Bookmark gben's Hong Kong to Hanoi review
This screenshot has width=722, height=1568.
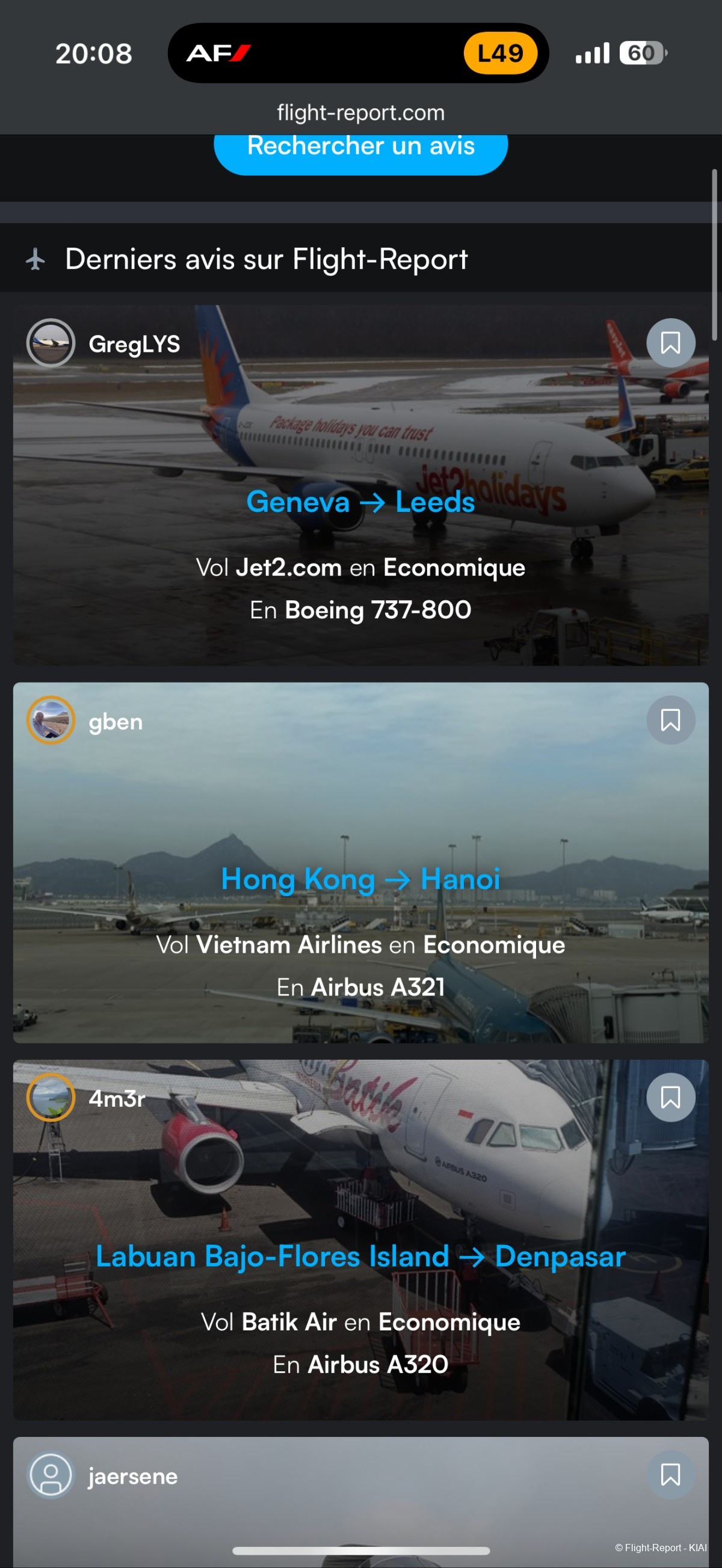tap(670, 720)
